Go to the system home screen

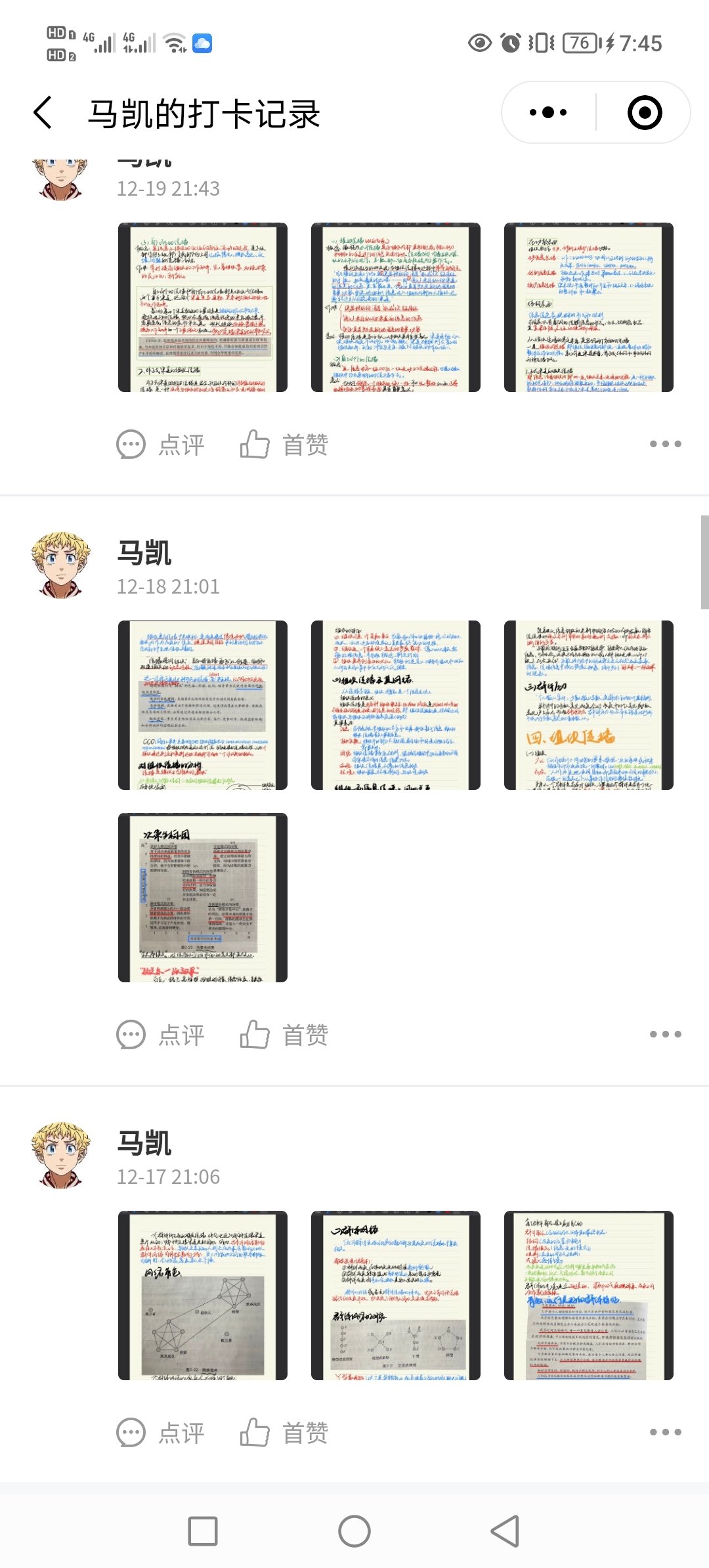[354, 1531]
